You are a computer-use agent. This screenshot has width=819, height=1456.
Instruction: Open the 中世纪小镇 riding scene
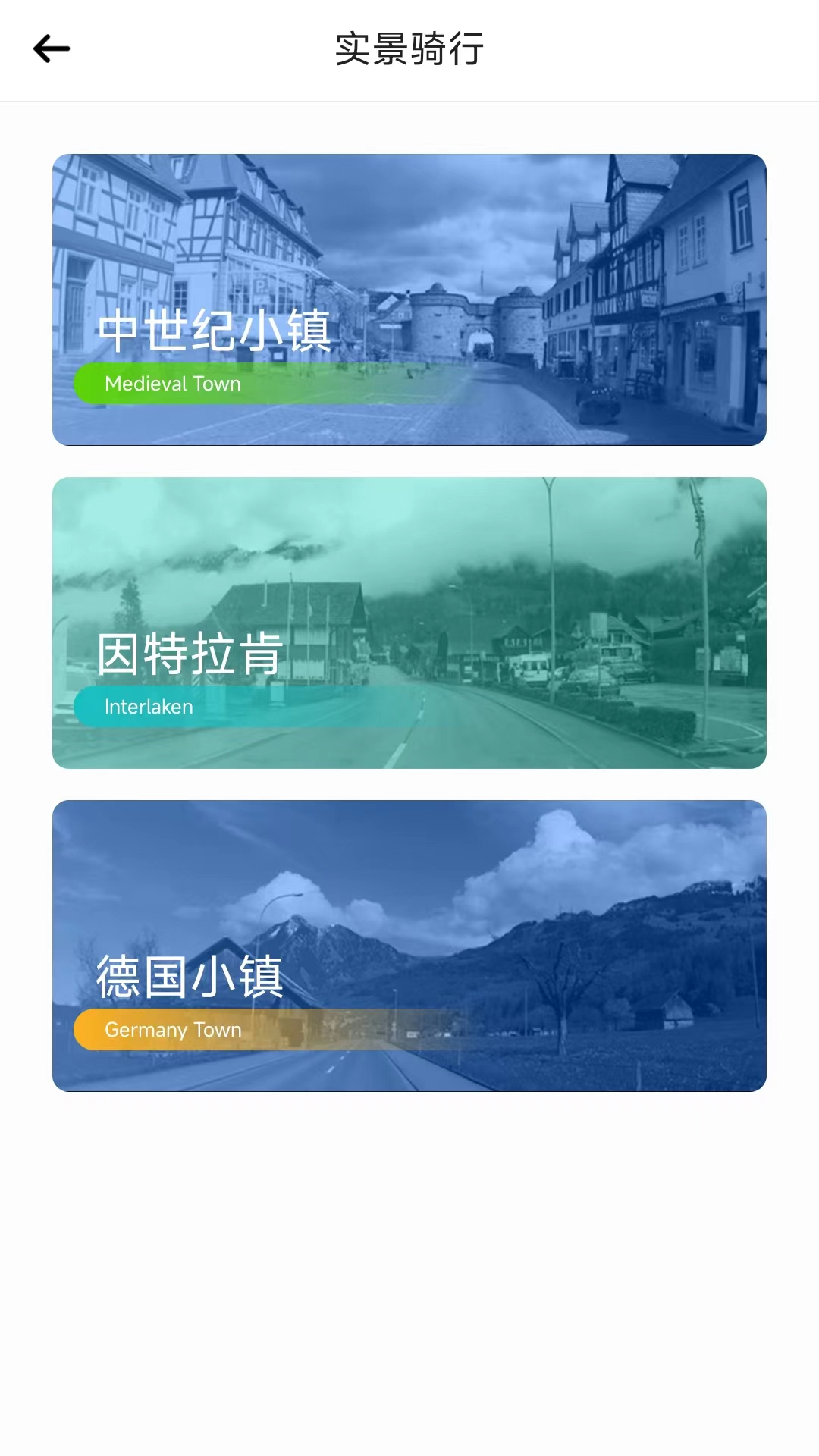click(x=408, y=299)
